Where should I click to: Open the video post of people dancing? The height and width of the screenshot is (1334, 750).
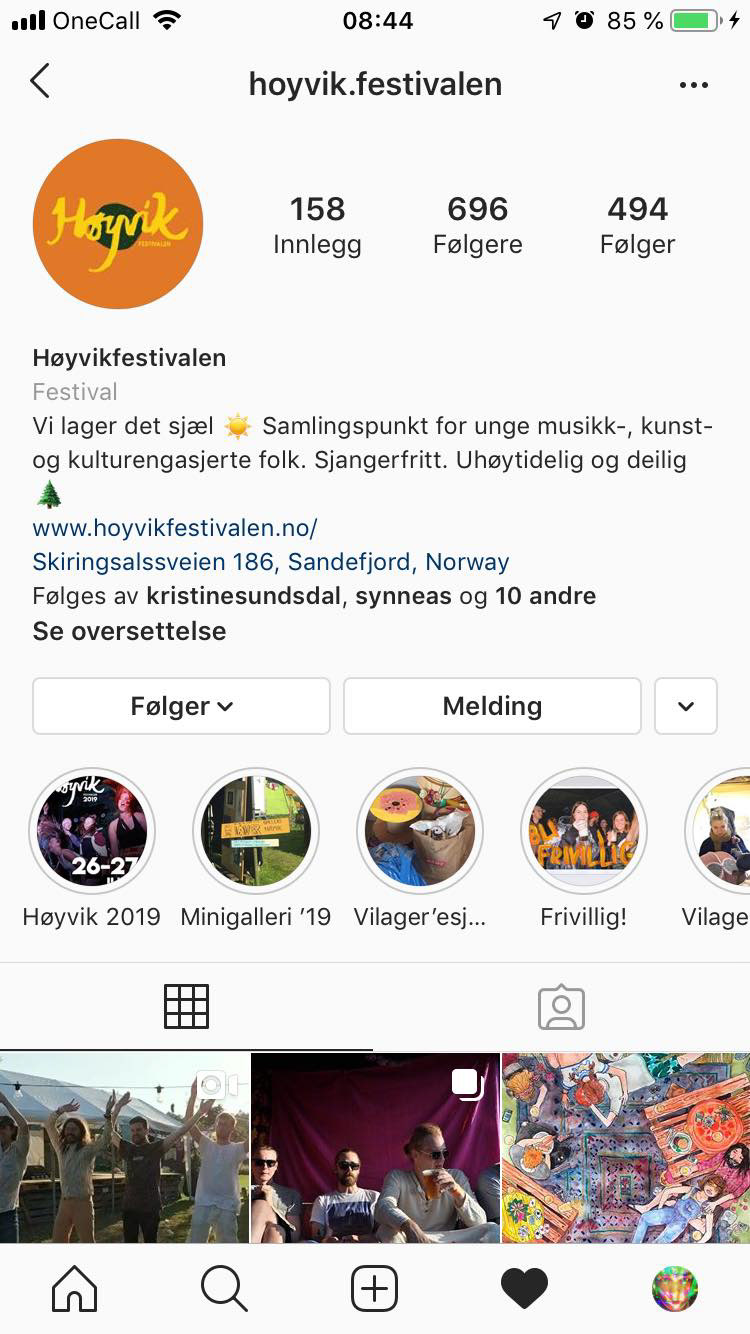pos(124,1148)
